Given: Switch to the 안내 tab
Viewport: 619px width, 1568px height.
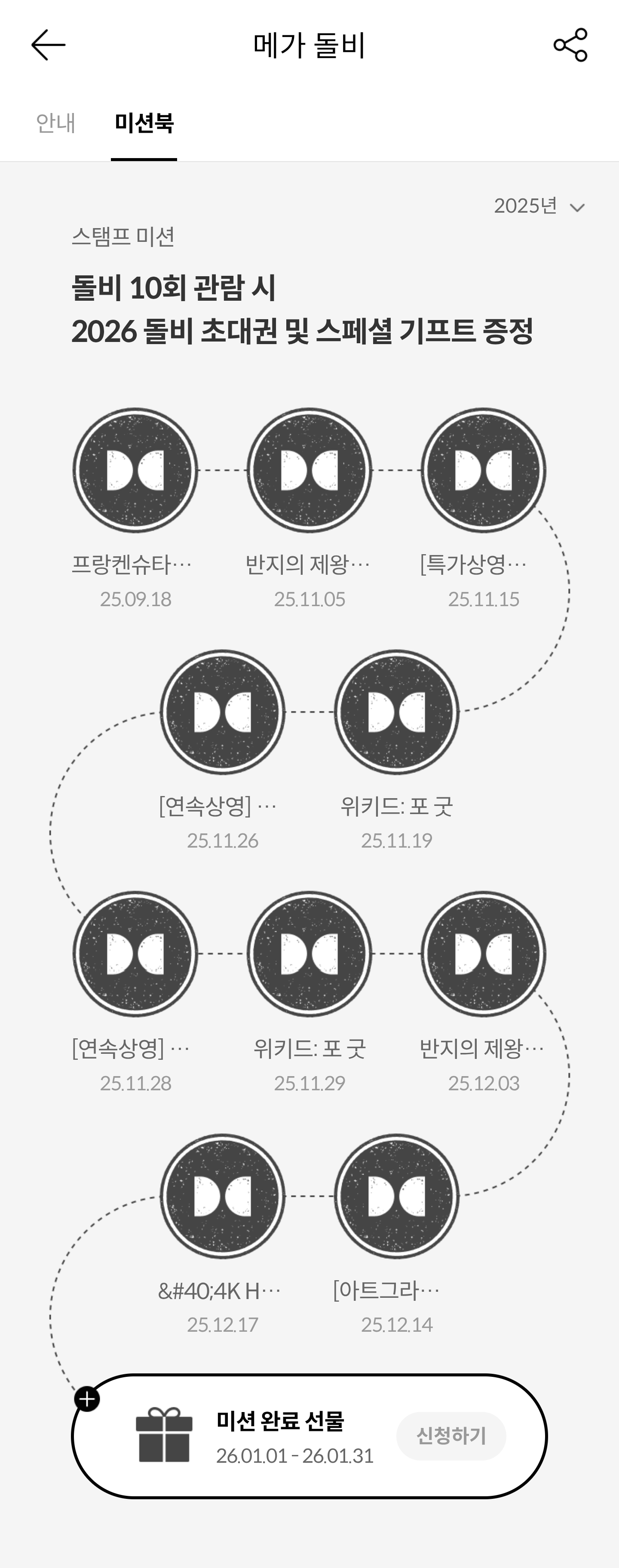Looking at the screenshot, I should click(55, 123).
